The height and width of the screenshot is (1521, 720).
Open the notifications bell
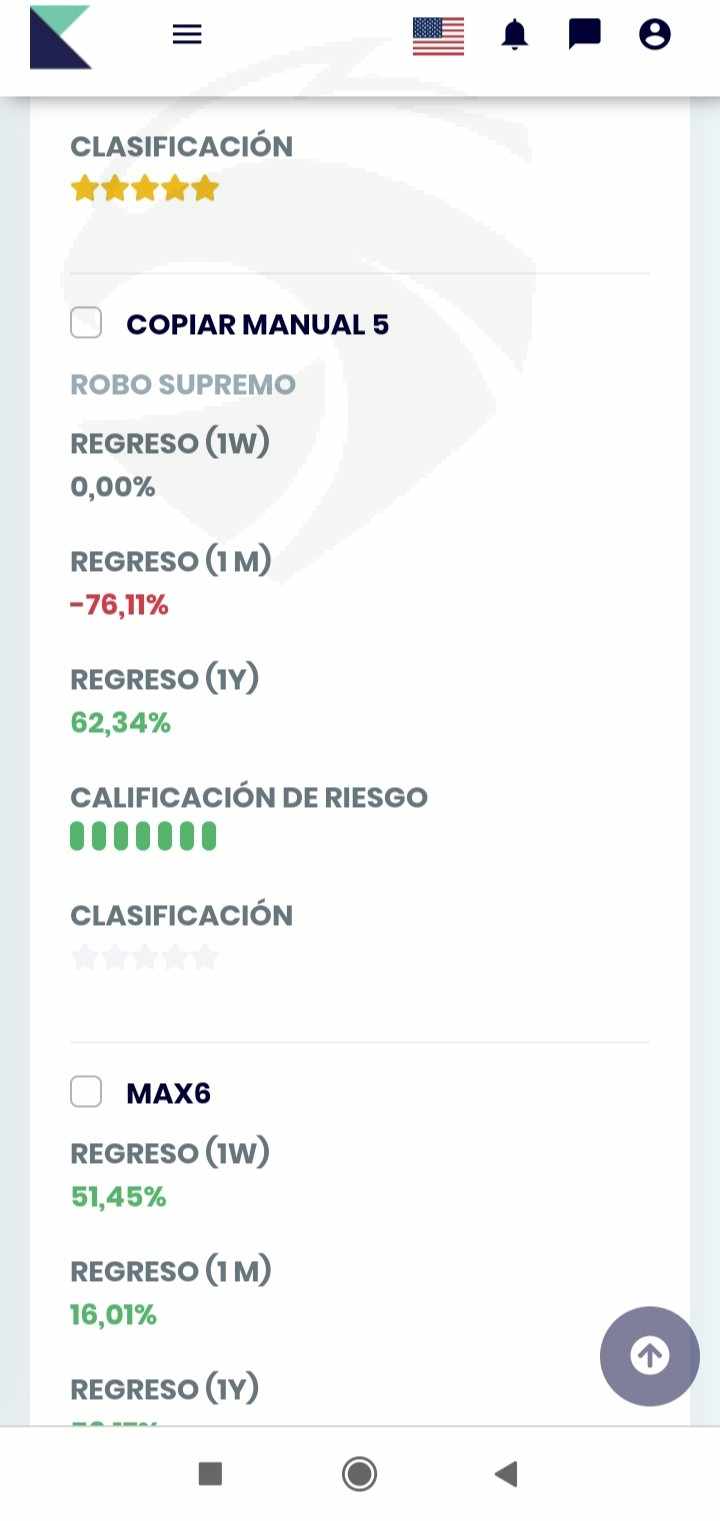coord(514,35)
